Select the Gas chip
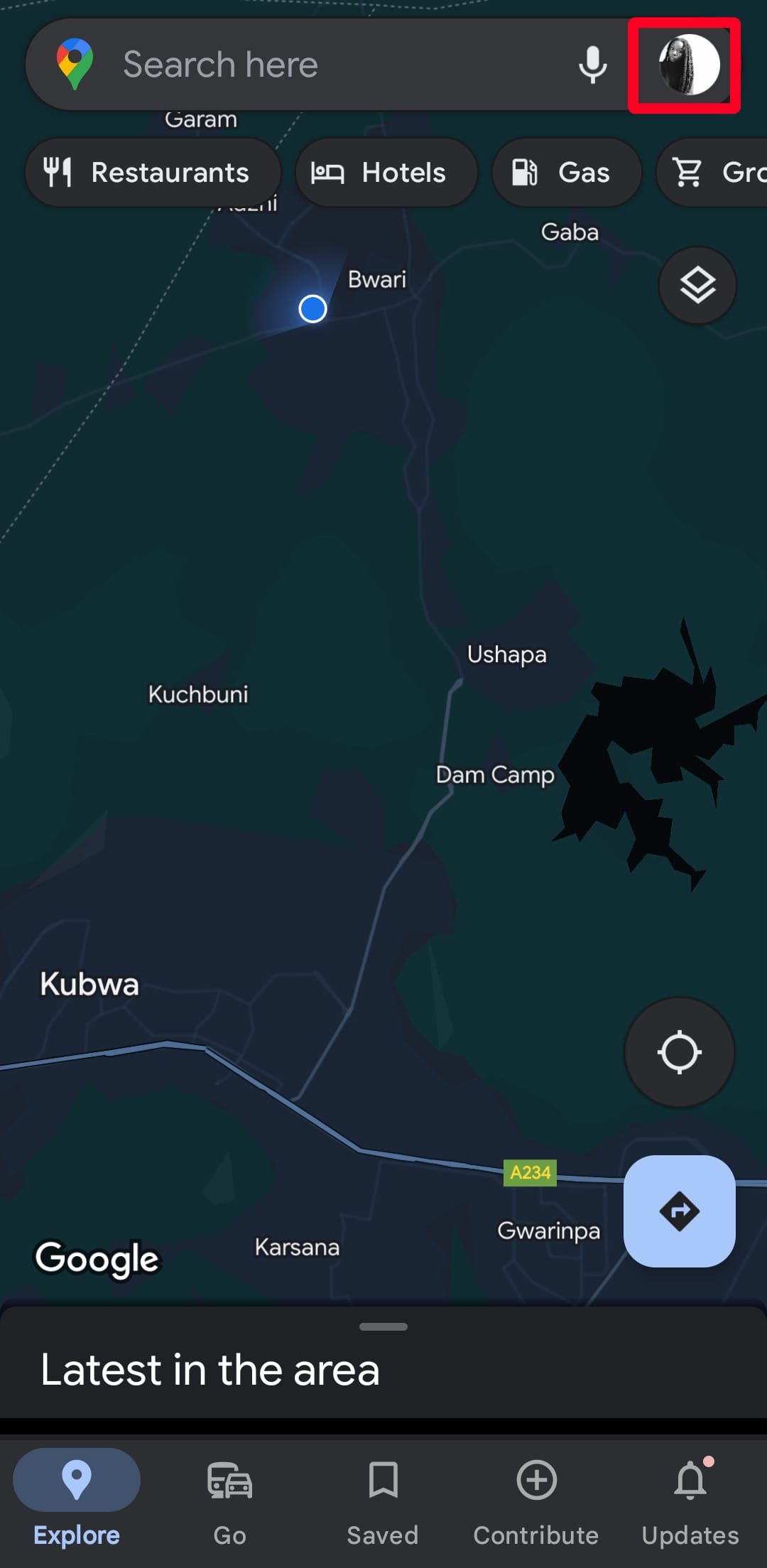Viewport: 767px width, 1568px height. (x=566, y=173)
